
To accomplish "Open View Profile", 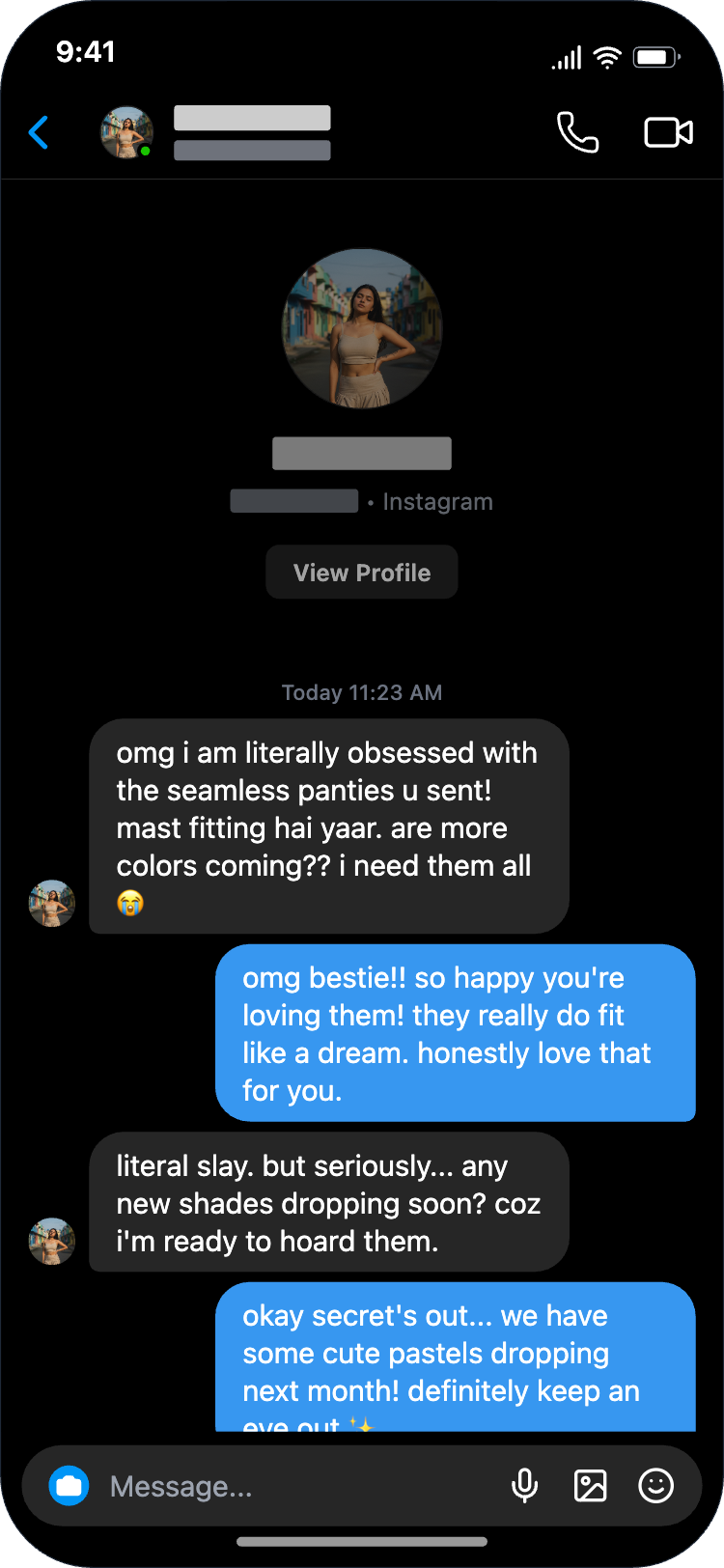I will tap(361, 572).
